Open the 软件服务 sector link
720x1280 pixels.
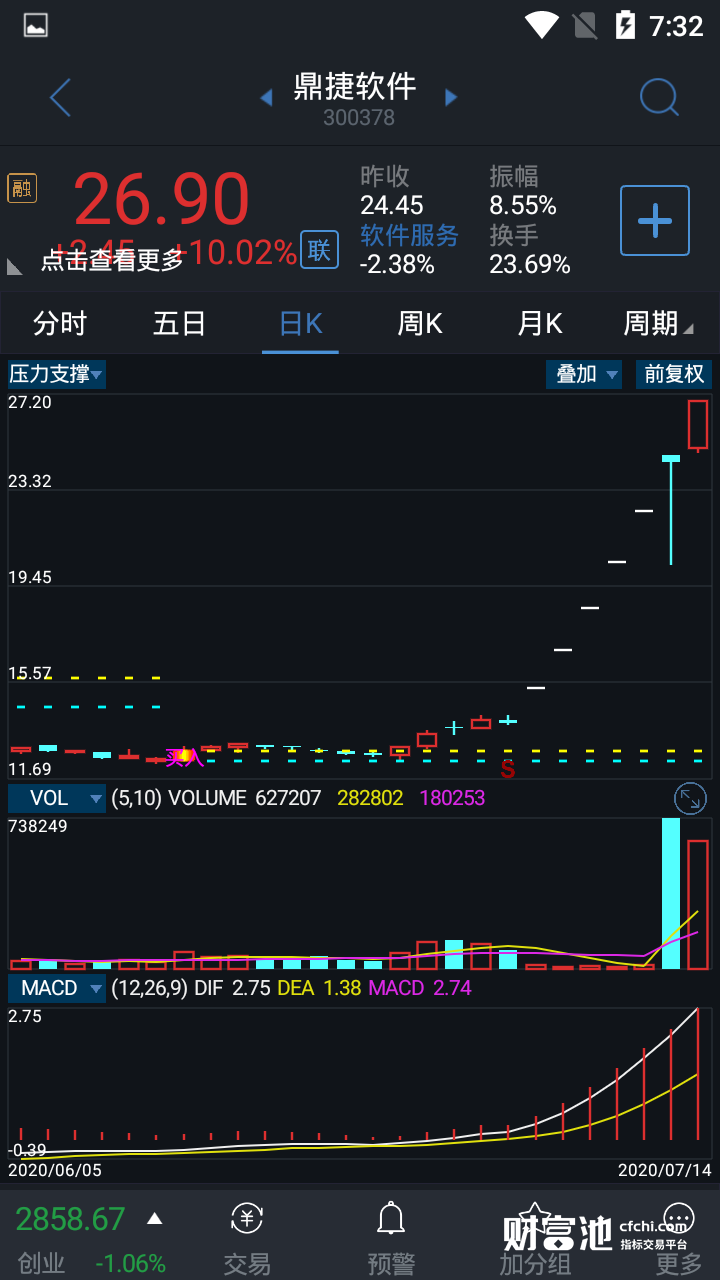tap(409, 235)
